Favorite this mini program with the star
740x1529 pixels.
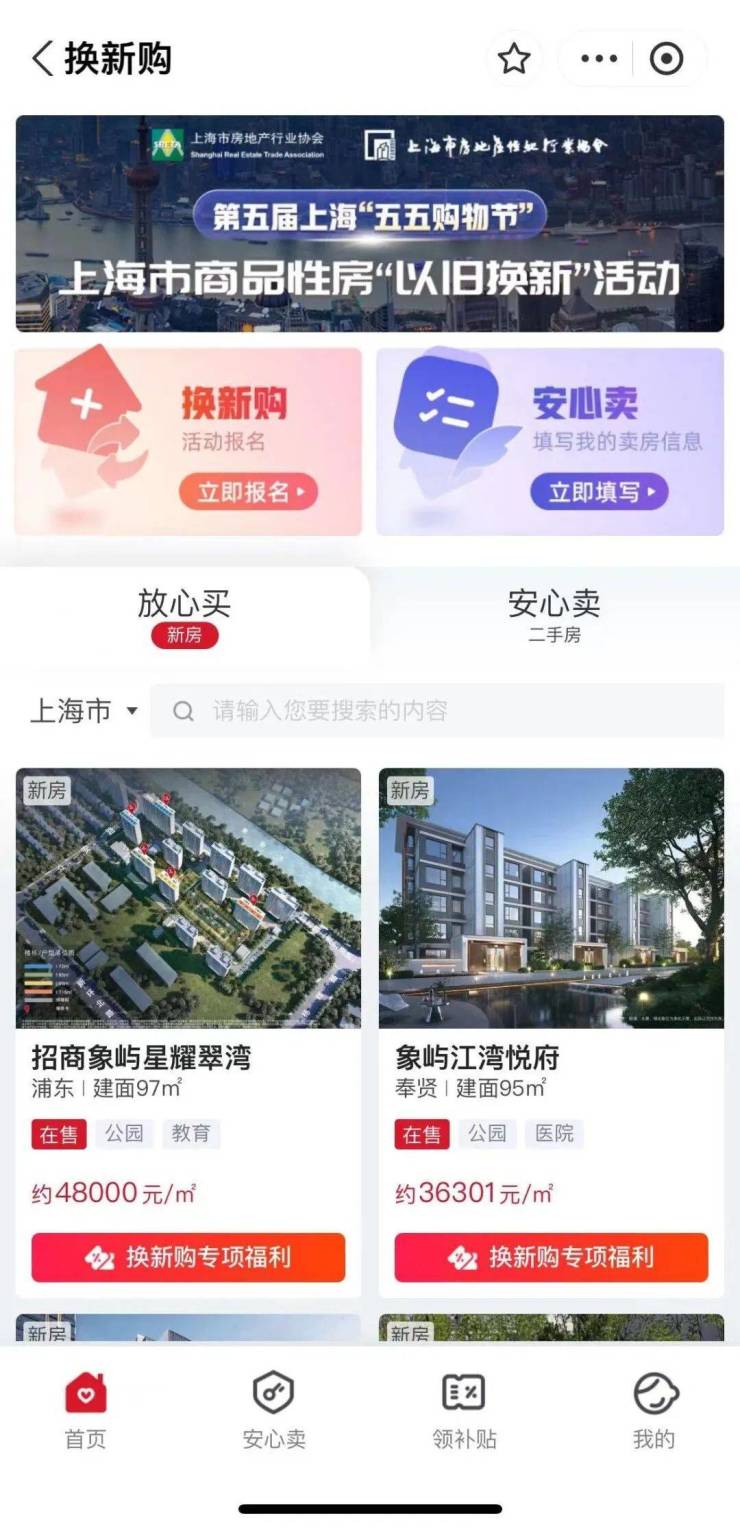514,59
